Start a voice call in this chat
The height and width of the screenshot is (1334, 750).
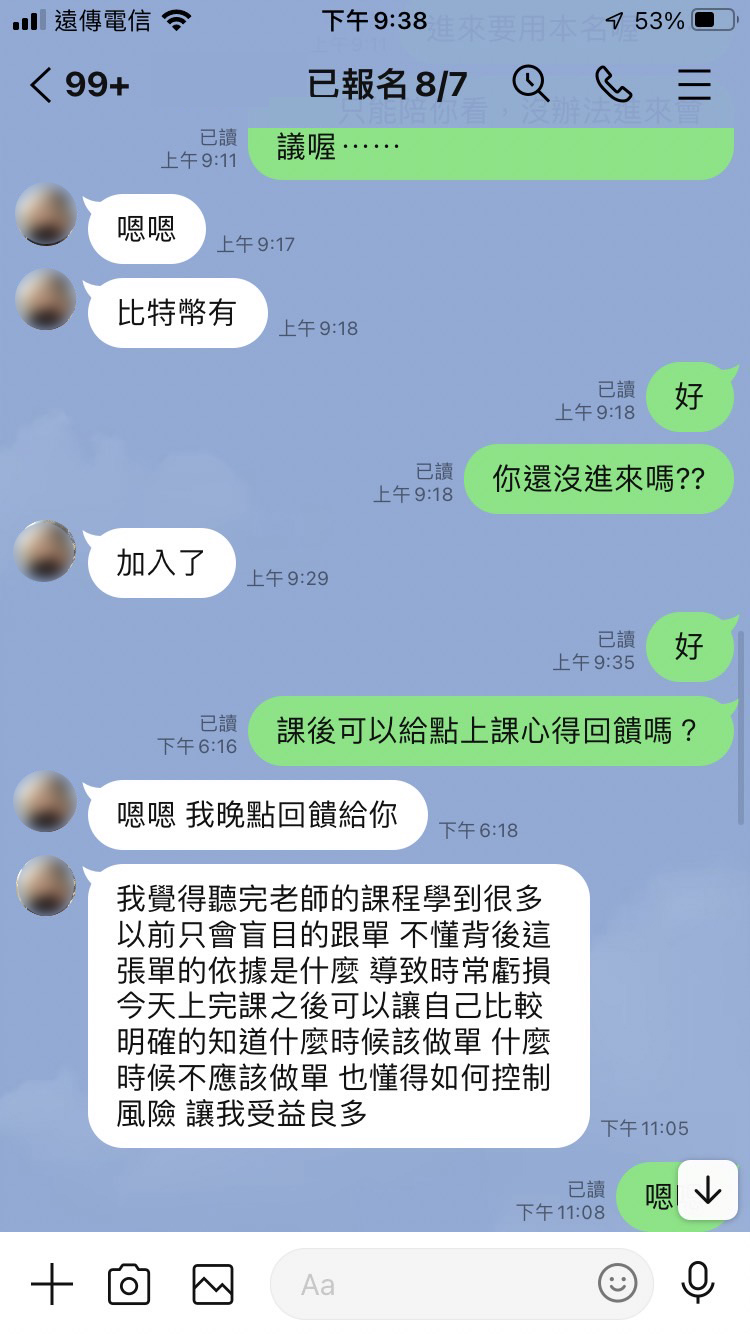point(612,84)
